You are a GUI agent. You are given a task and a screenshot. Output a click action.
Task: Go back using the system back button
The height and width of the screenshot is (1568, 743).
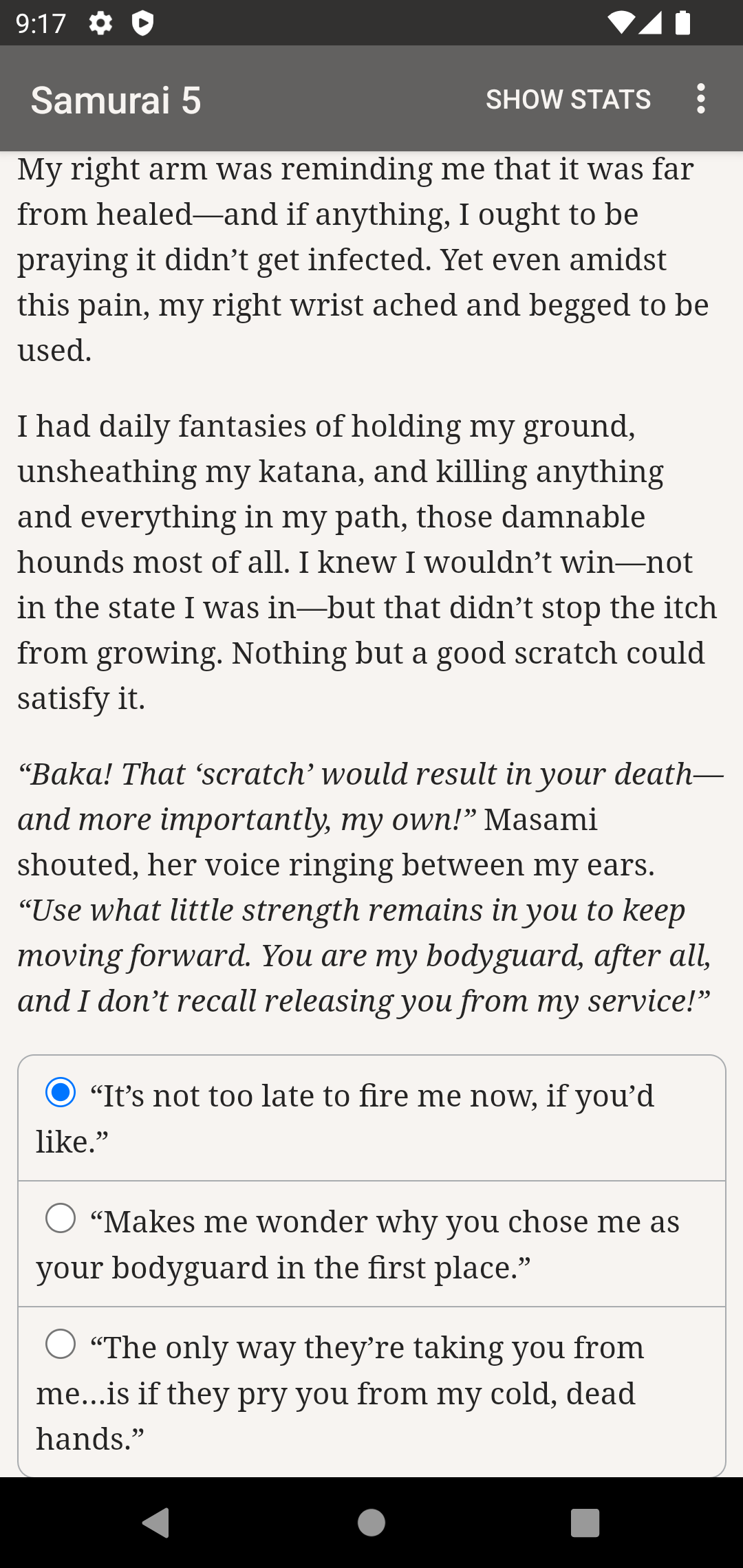click(x=155, y=1522)
